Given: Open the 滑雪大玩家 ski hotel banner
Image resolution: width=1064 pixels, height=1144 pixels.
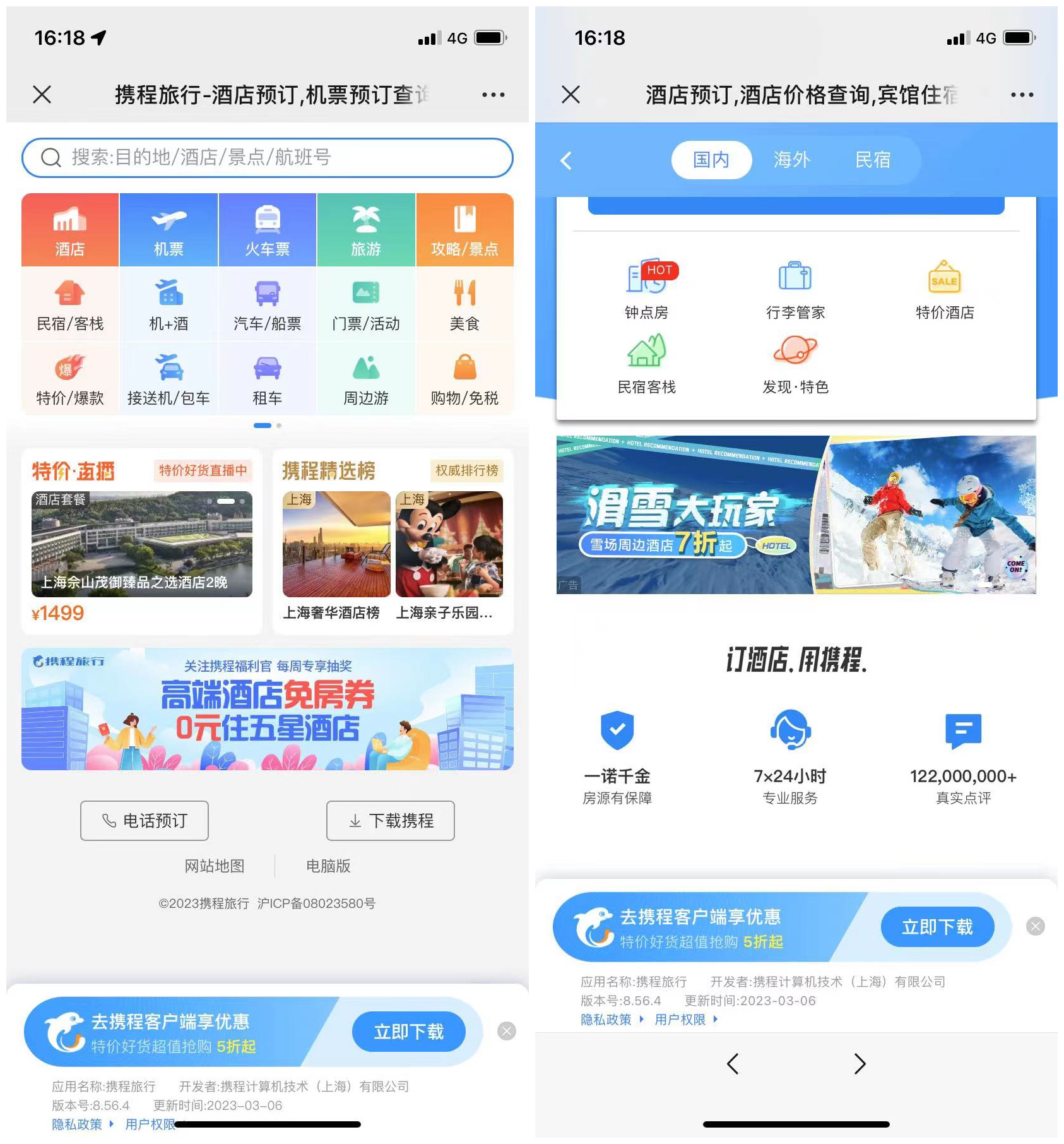Looking at the screenshot, I should pos(796,515).
